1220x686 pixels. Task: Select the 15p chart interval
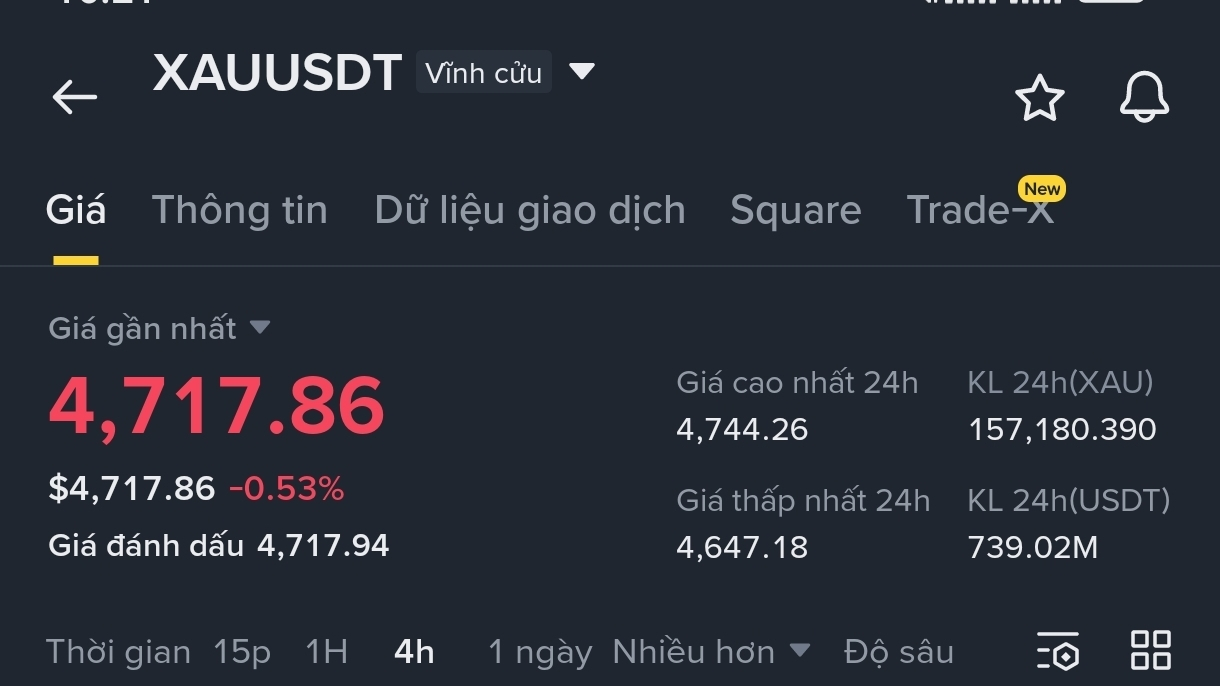coord(242,652)
